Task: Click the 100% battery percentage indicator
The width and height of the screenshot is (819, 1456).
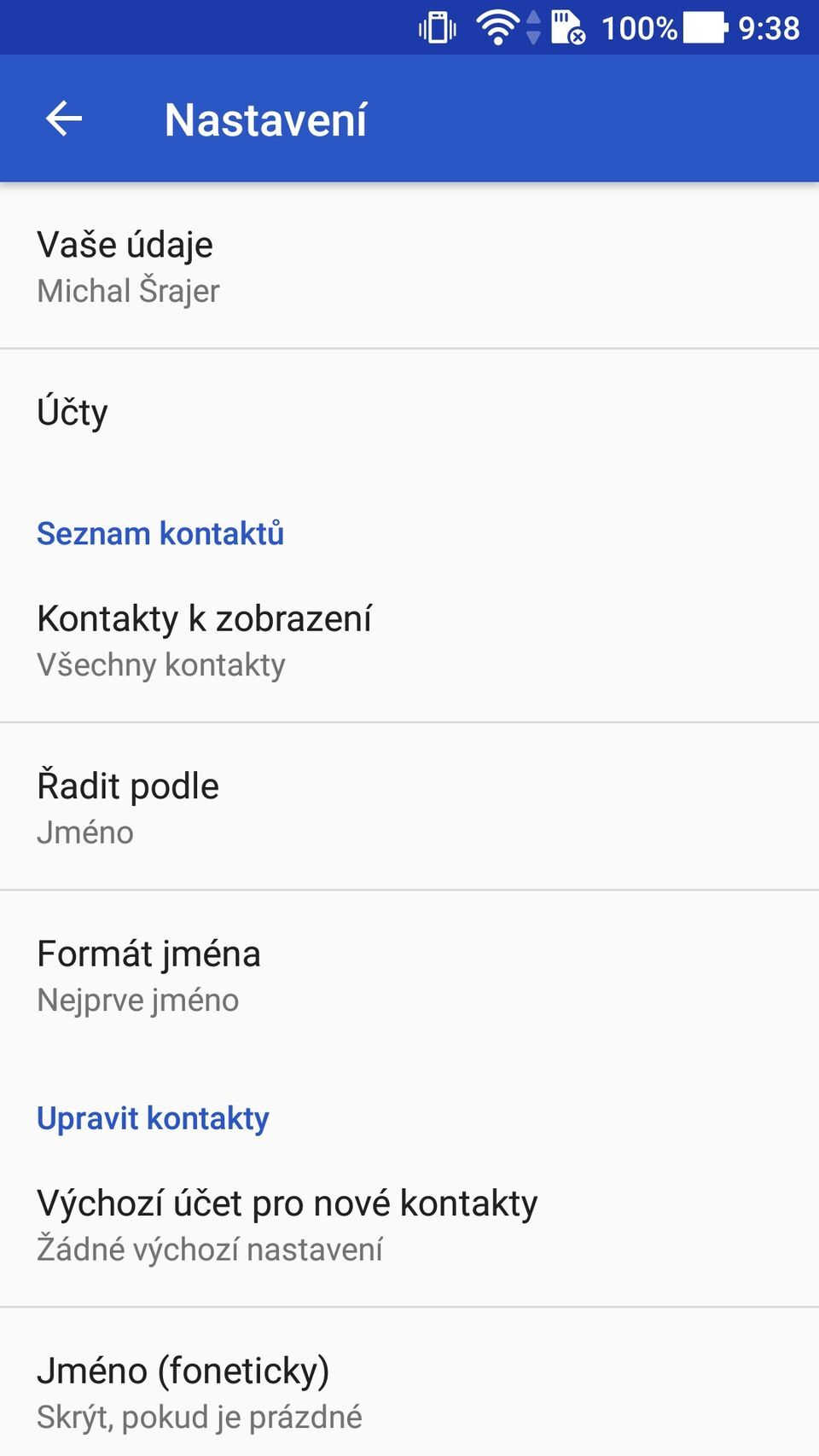Action: point(640,26)
